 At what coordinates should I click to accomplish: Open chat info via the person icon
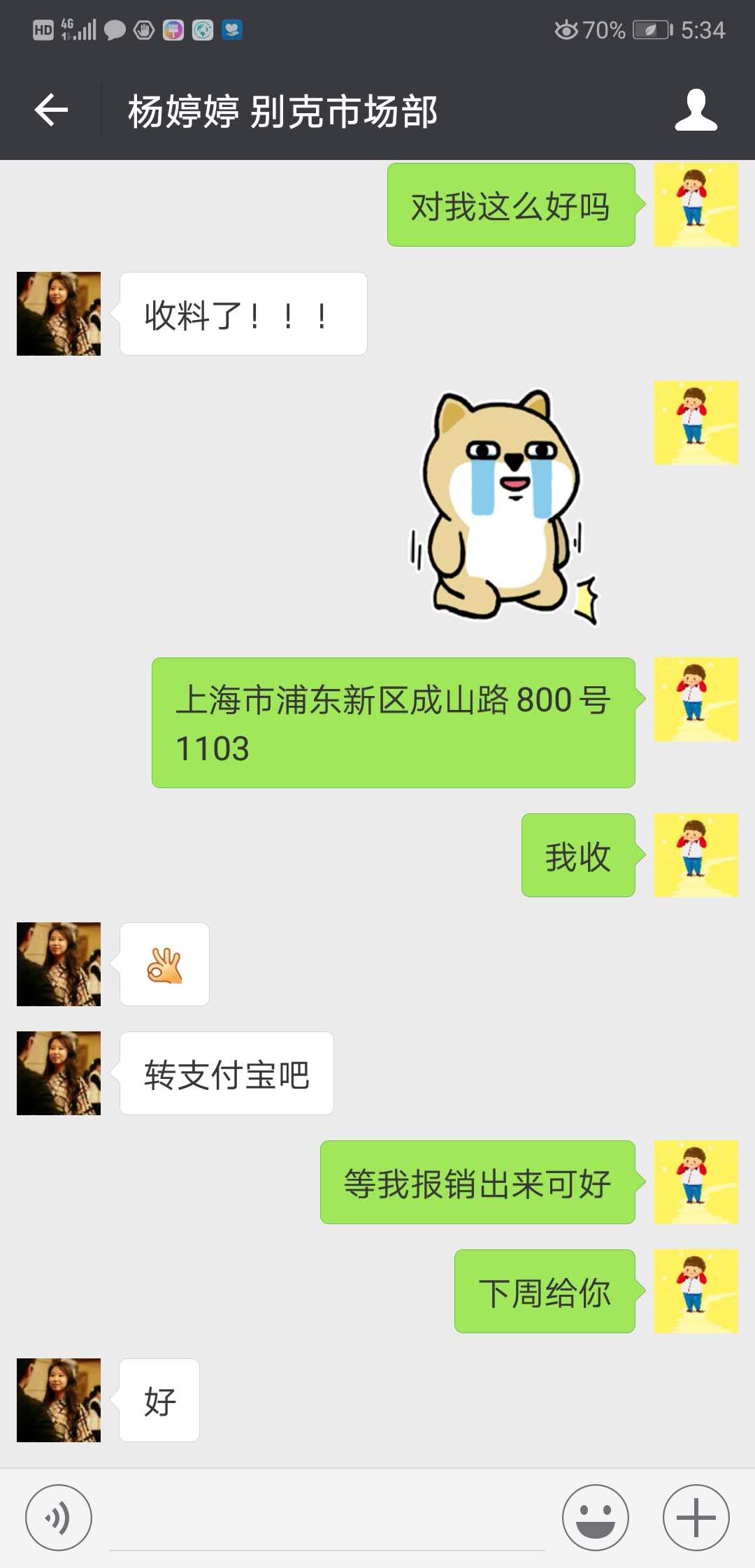point(696,110)
